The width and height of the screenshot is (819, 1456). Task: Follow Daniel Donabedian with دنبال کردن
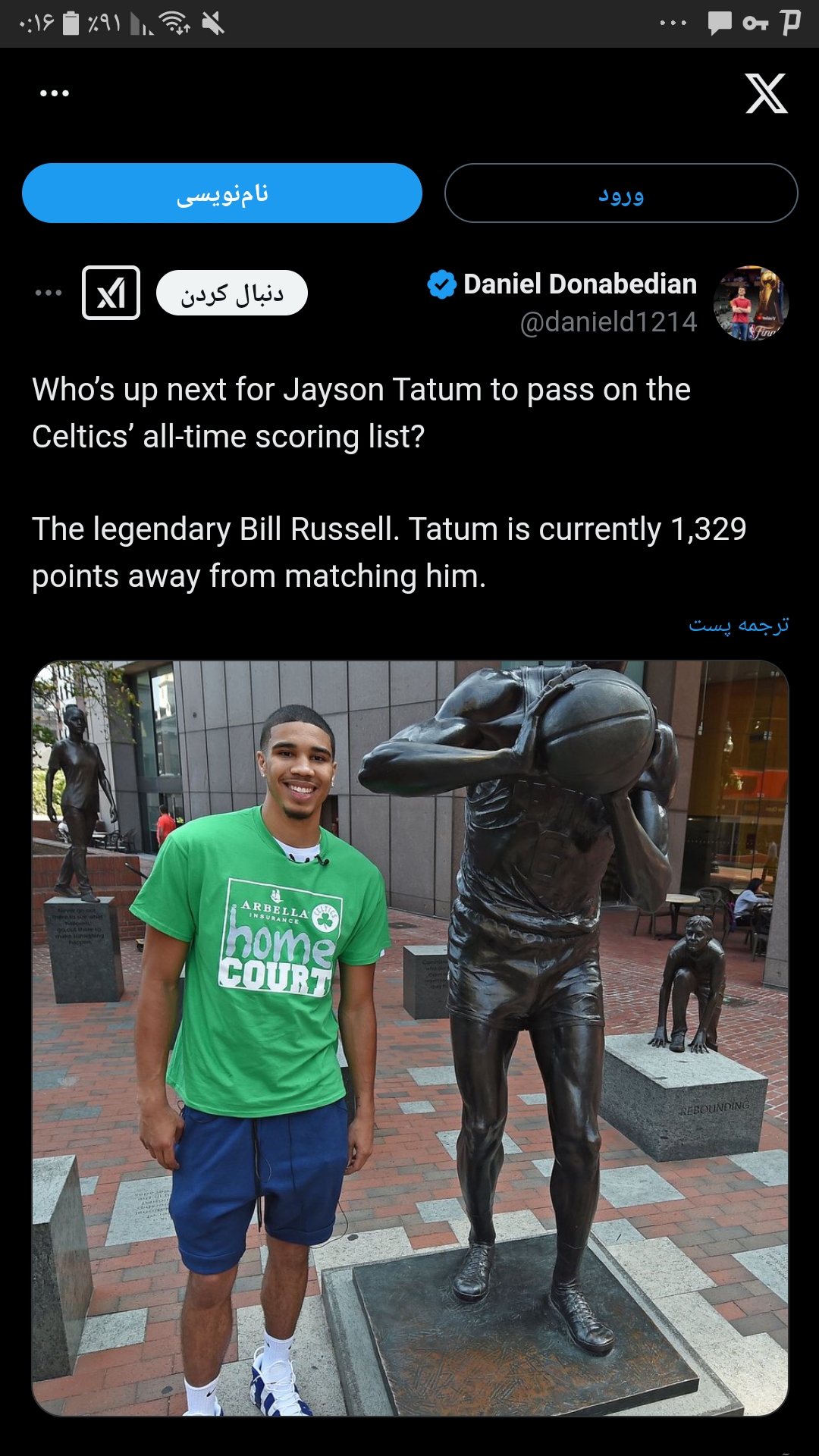232,293
